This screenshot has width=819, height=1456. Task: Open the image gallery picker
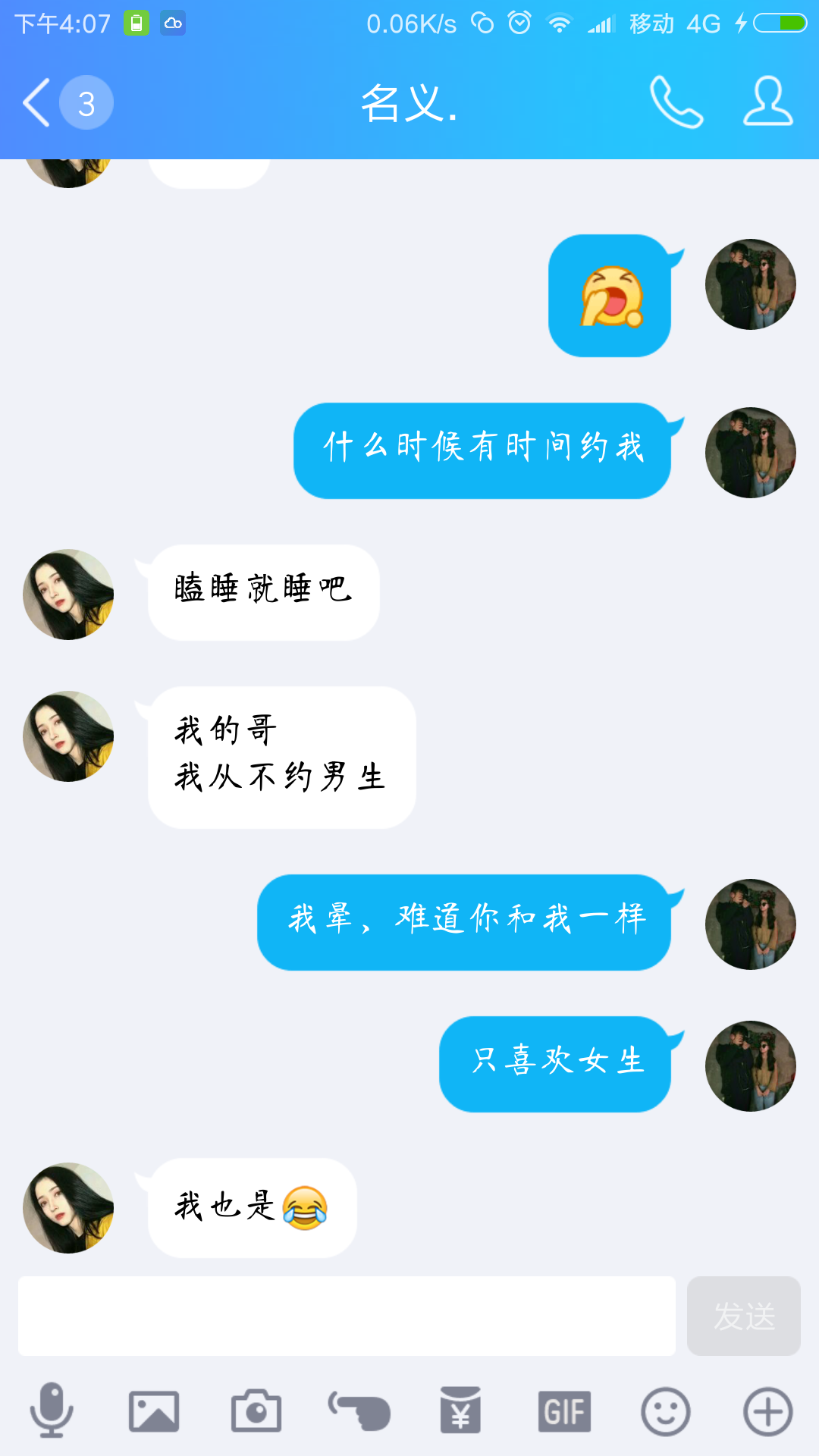coord(154,1411)
